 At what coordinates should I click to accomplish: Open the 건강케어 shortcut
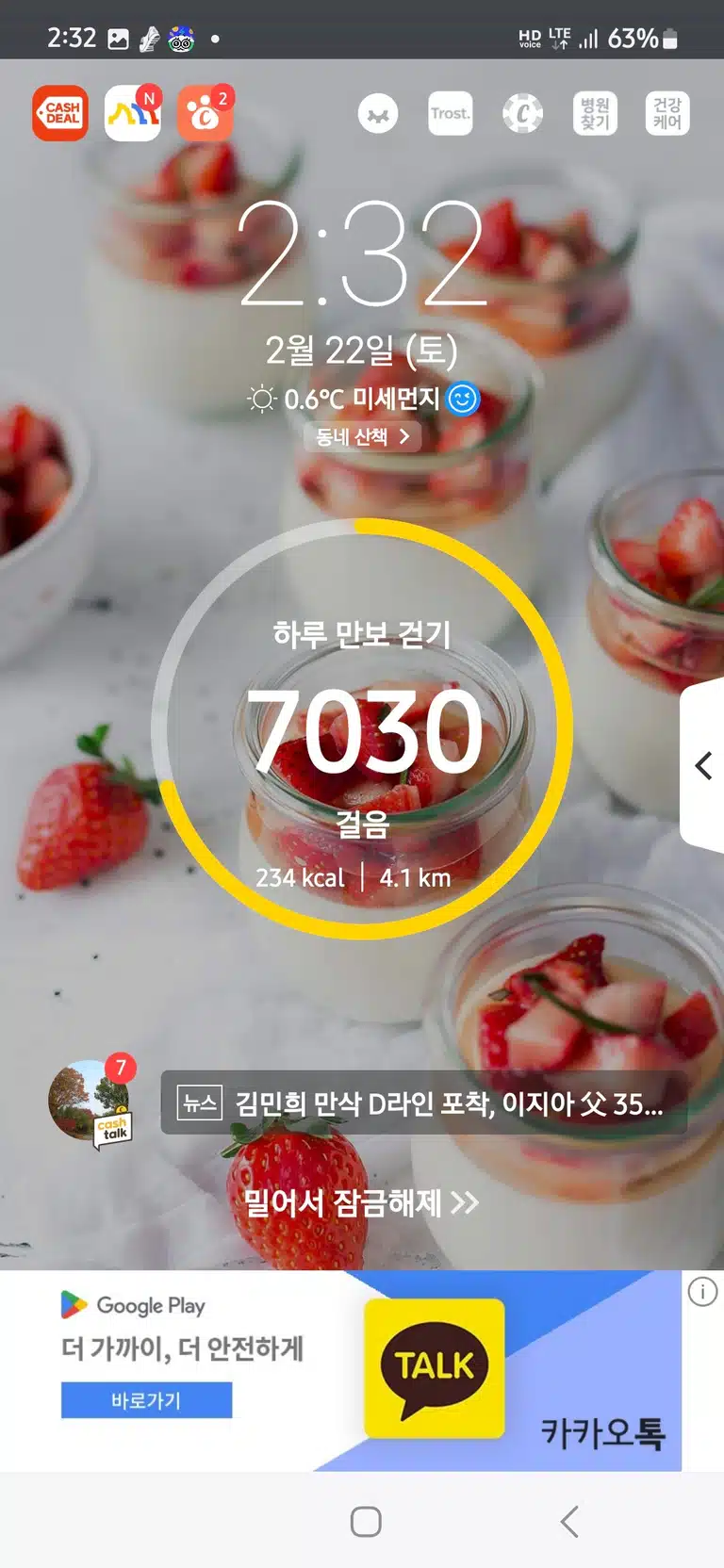(x=667, y=113)
